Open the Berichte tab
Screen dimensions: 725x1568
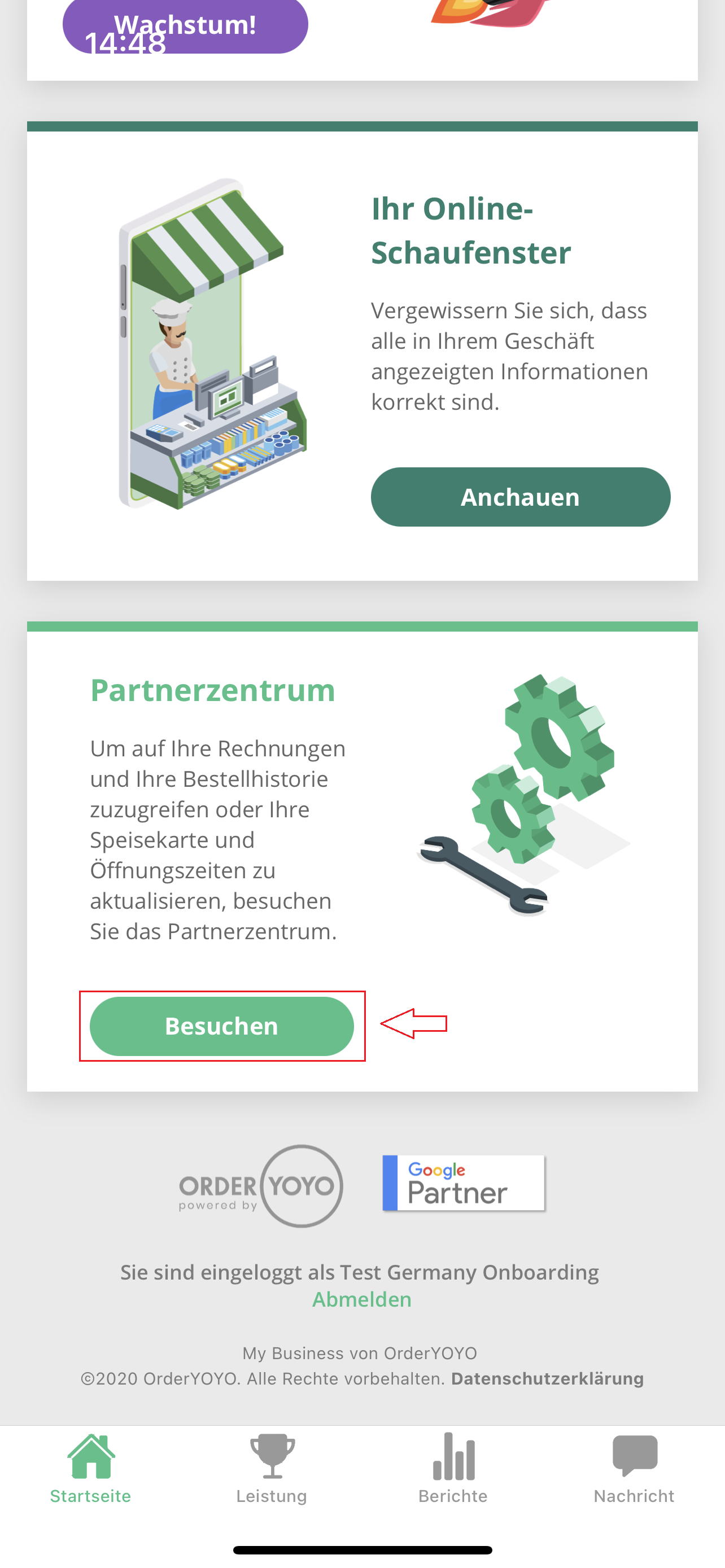(x=453, y=1468)
